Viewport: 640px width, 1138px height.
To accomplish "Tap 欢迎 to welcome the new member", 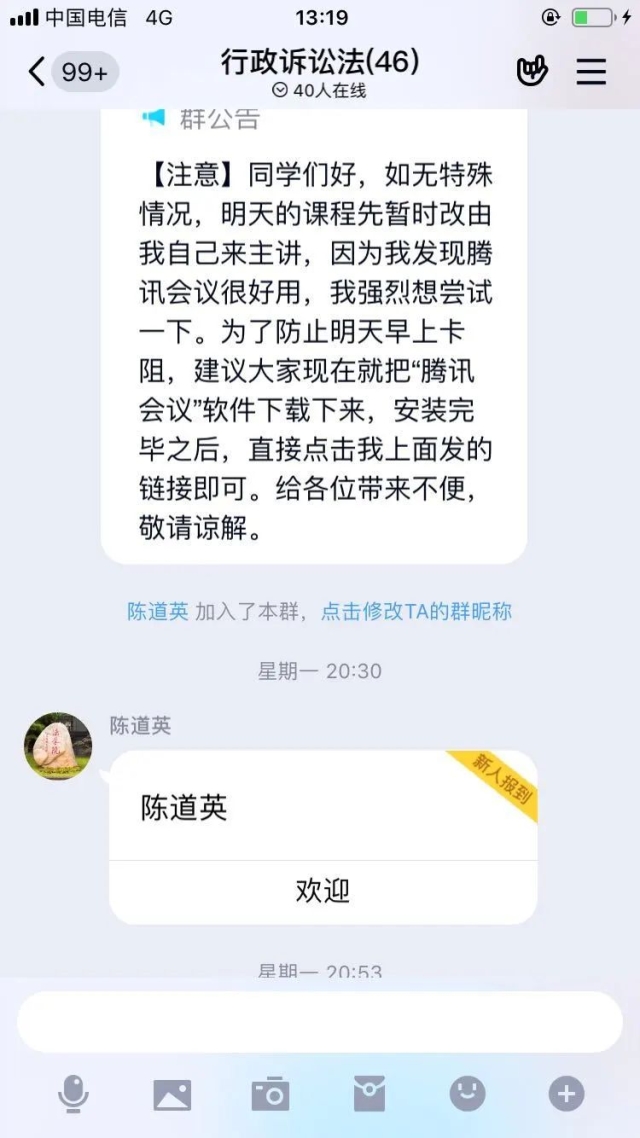I will 322,891.
